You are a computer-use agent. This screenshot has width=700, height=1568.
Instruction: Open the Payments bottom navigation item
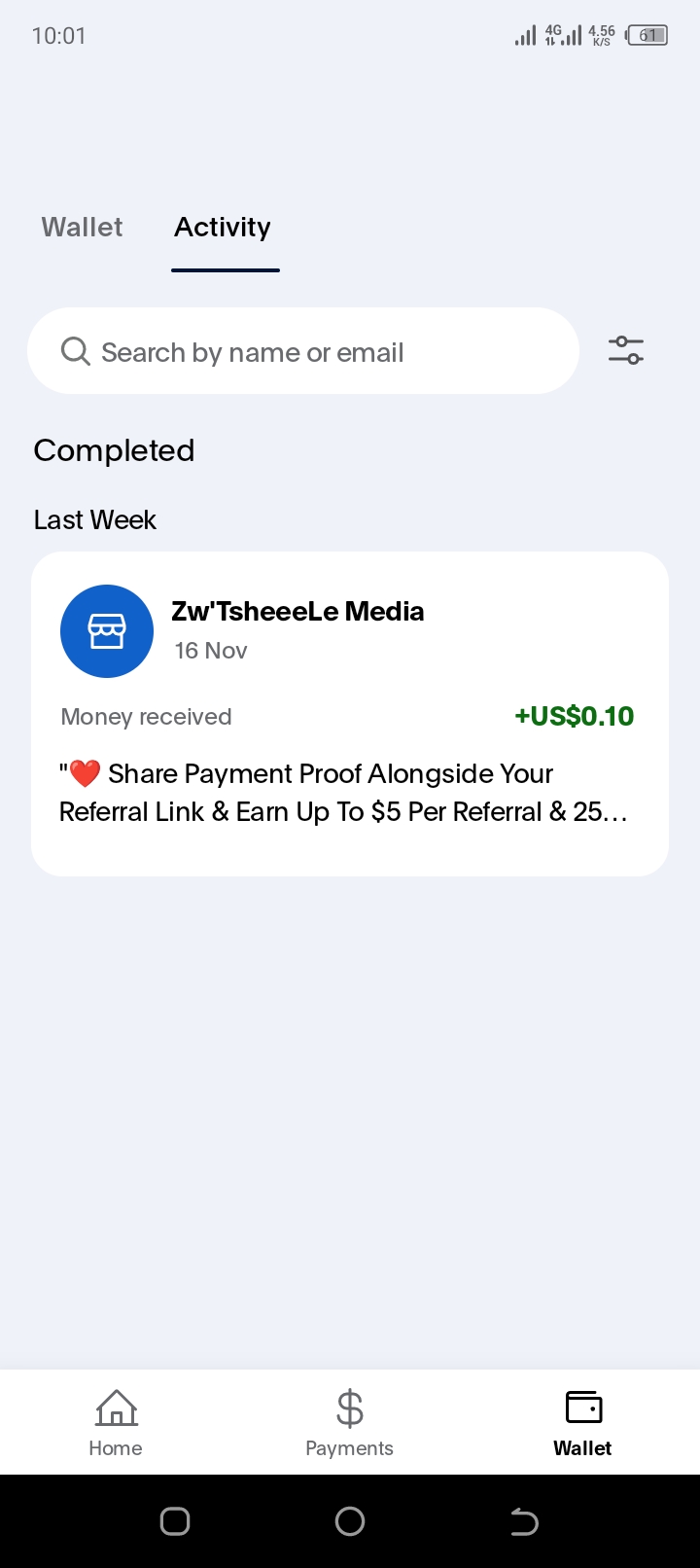pos(349,1422)
